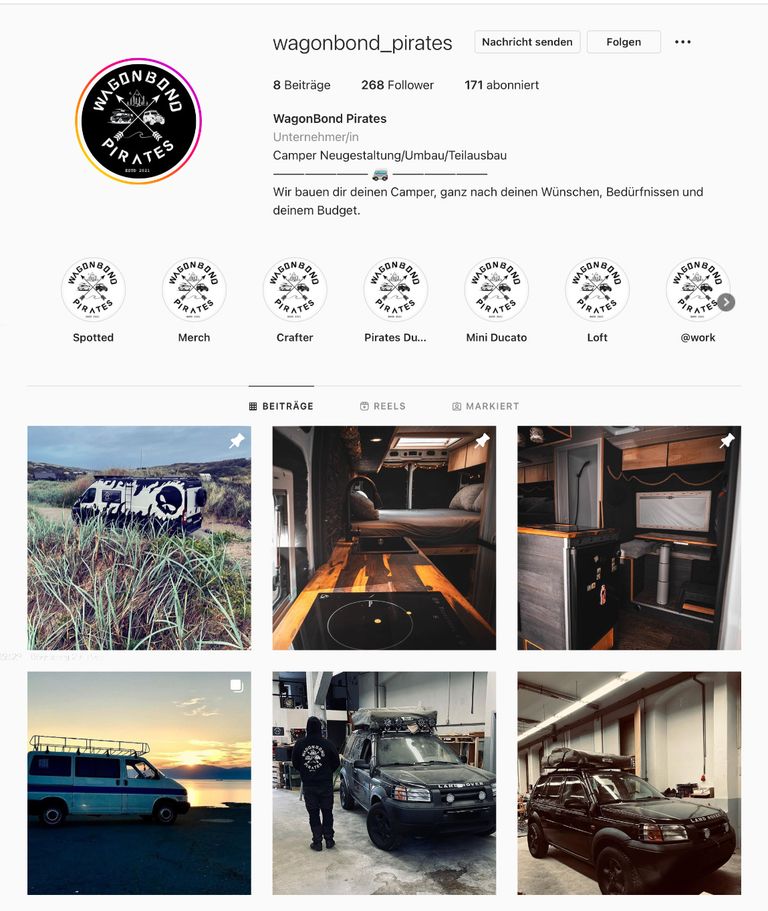Image resolution: width=768 pixels, height=911 pixels.
Task: Open the pinned post of van in dunes
Action: pos(139,537)
